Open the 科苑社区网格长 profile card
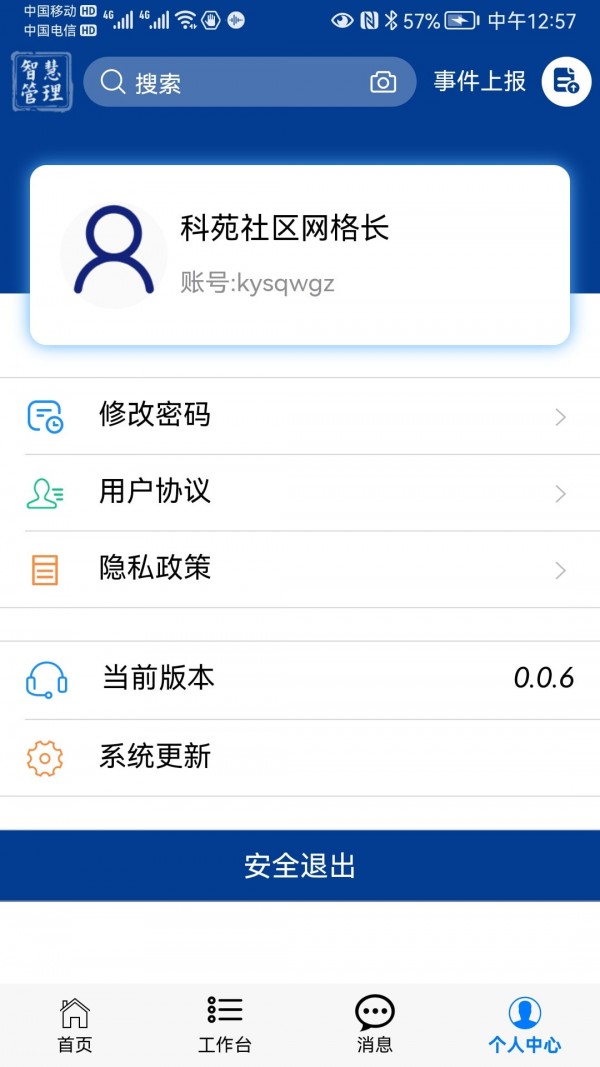This screenshot has width=600, height=1067. [x=300, y=255]
